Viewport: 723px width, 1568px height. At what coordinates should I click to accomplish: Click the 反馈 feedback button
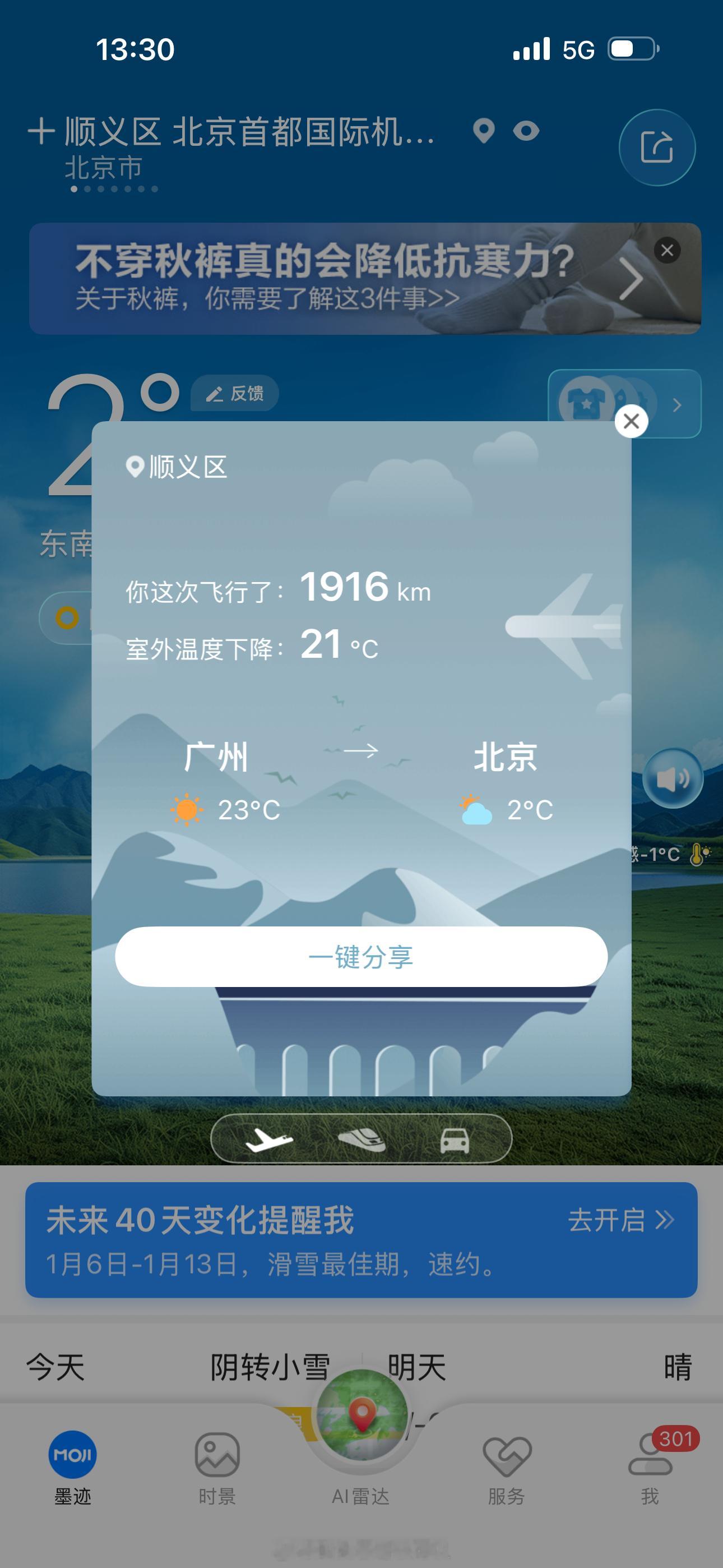tap(234, 394)
